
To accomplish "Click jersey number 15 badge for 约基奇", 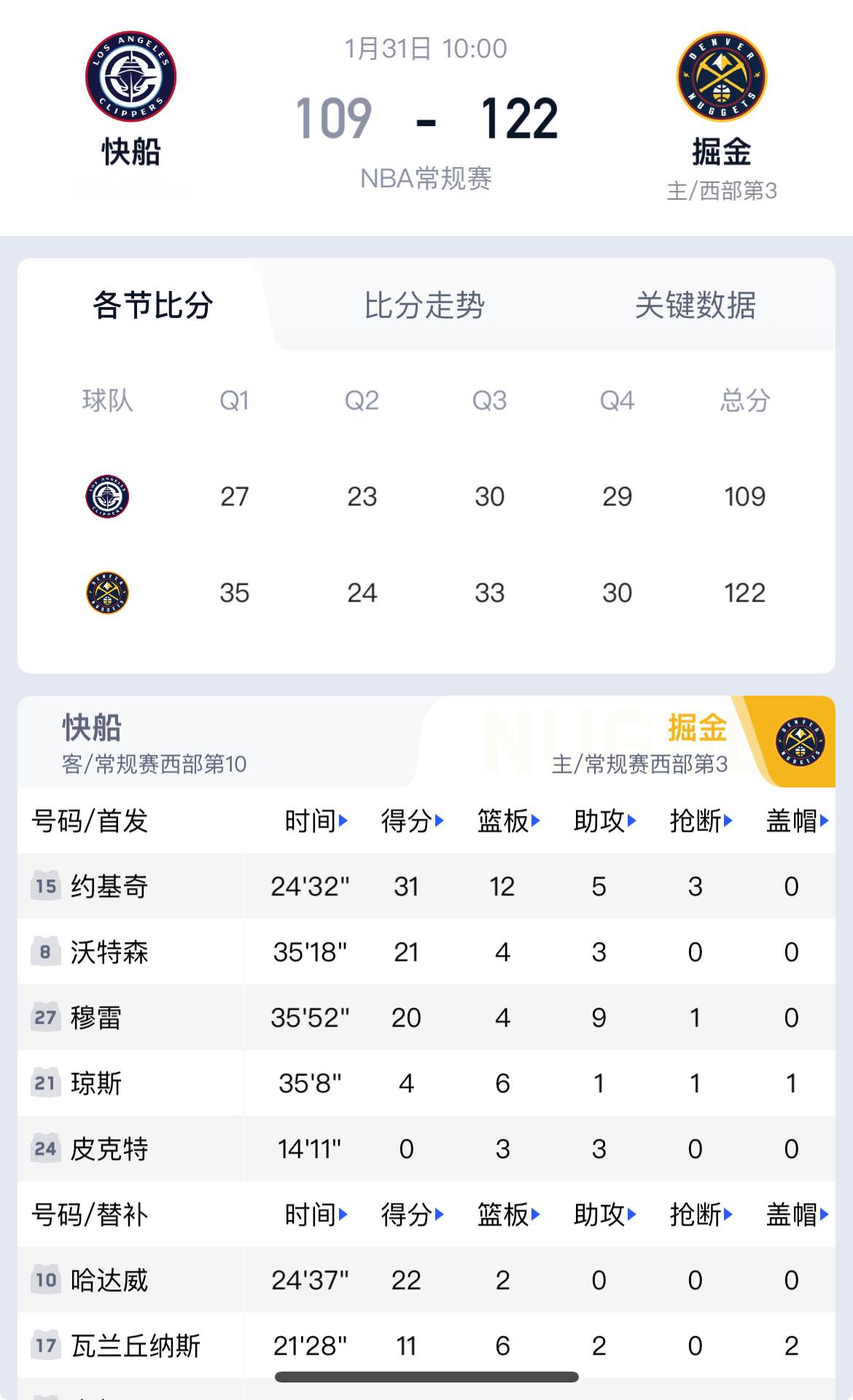I will [x=46, y=885].
